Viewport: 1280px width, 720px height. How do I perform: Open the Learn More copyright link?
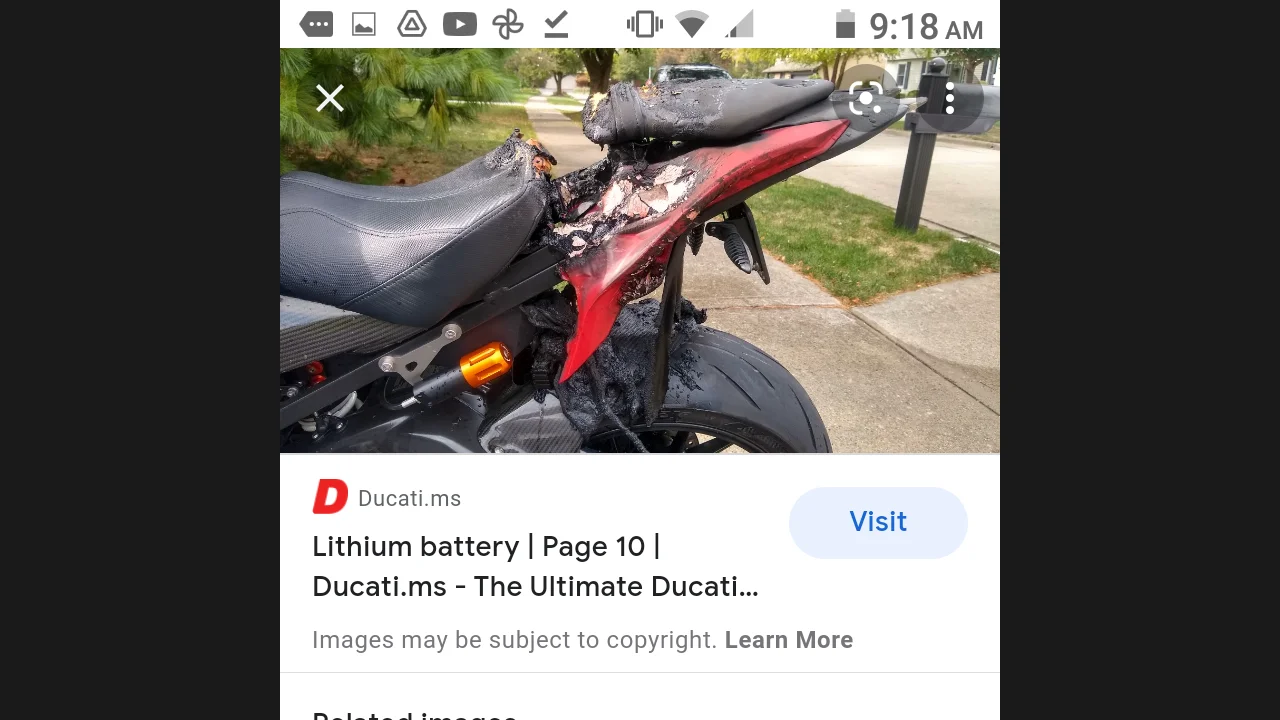(x=788, y=640)
